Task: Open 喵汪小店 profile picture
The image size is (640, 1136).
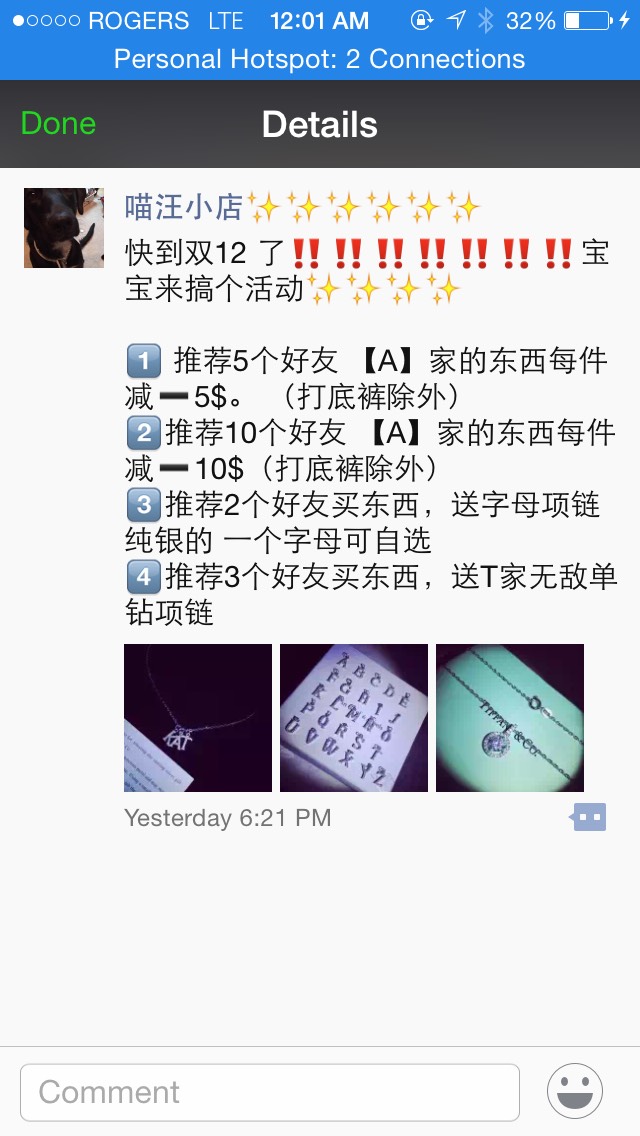Action: [64, 228]
